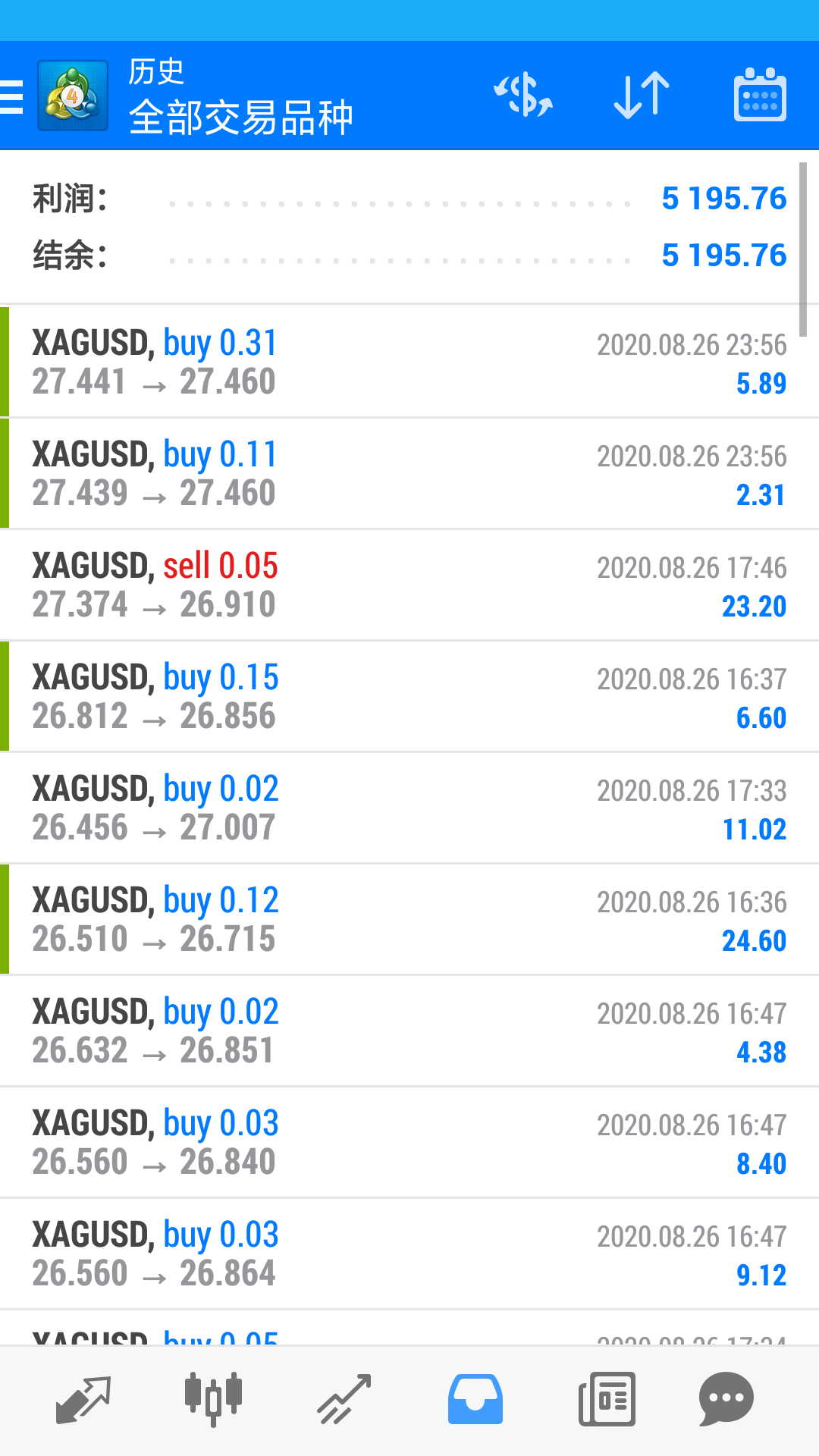Open the symbol filter currency icon
Screen dimensions: 819x1456
[x=523, y=96]
